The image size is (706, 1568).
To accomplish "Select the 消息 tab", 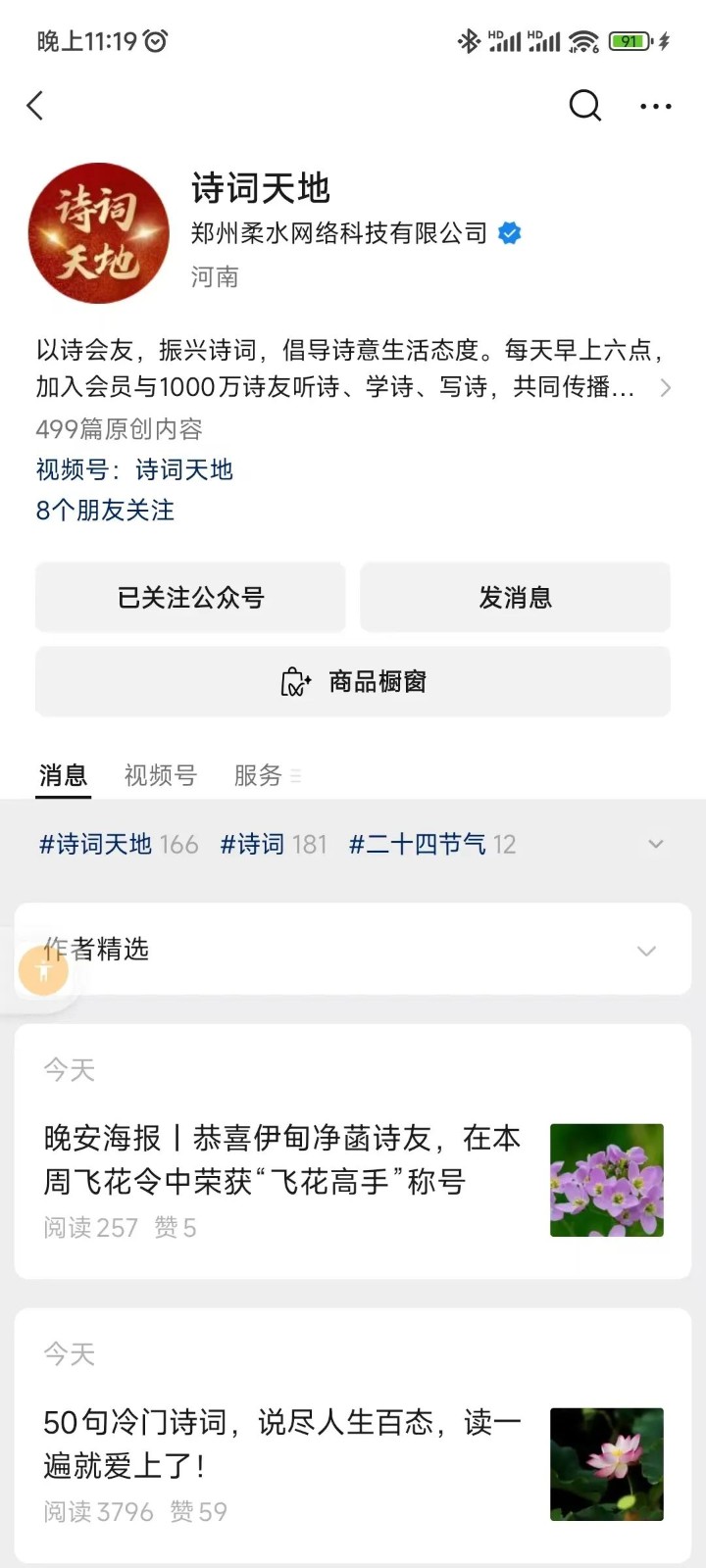I will [63, 776].
